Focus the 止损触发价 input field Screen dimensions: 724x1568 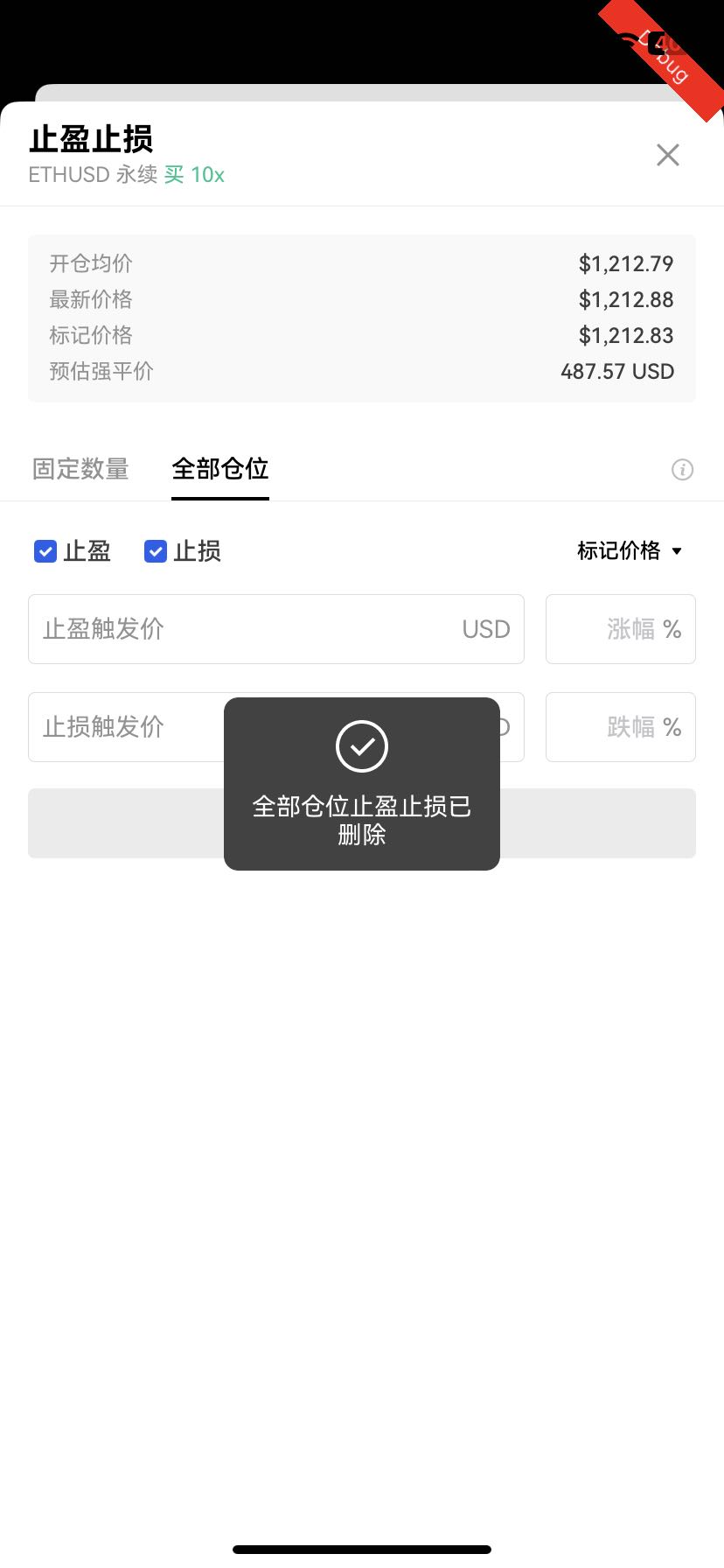(x=122, y=727)
